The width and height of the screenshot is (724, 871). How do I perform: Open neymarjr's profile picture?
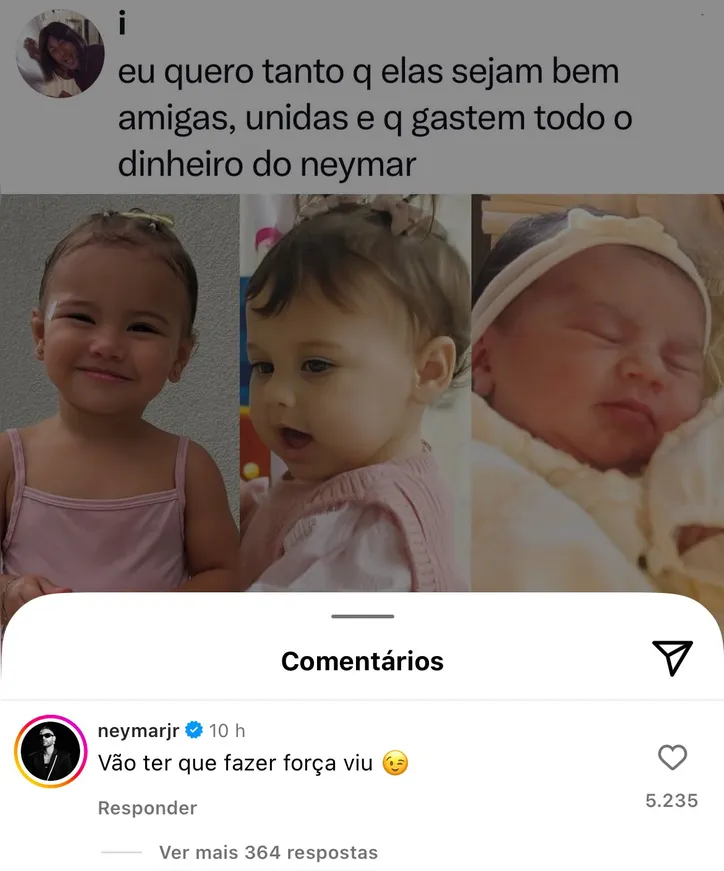tap(47, 753)
